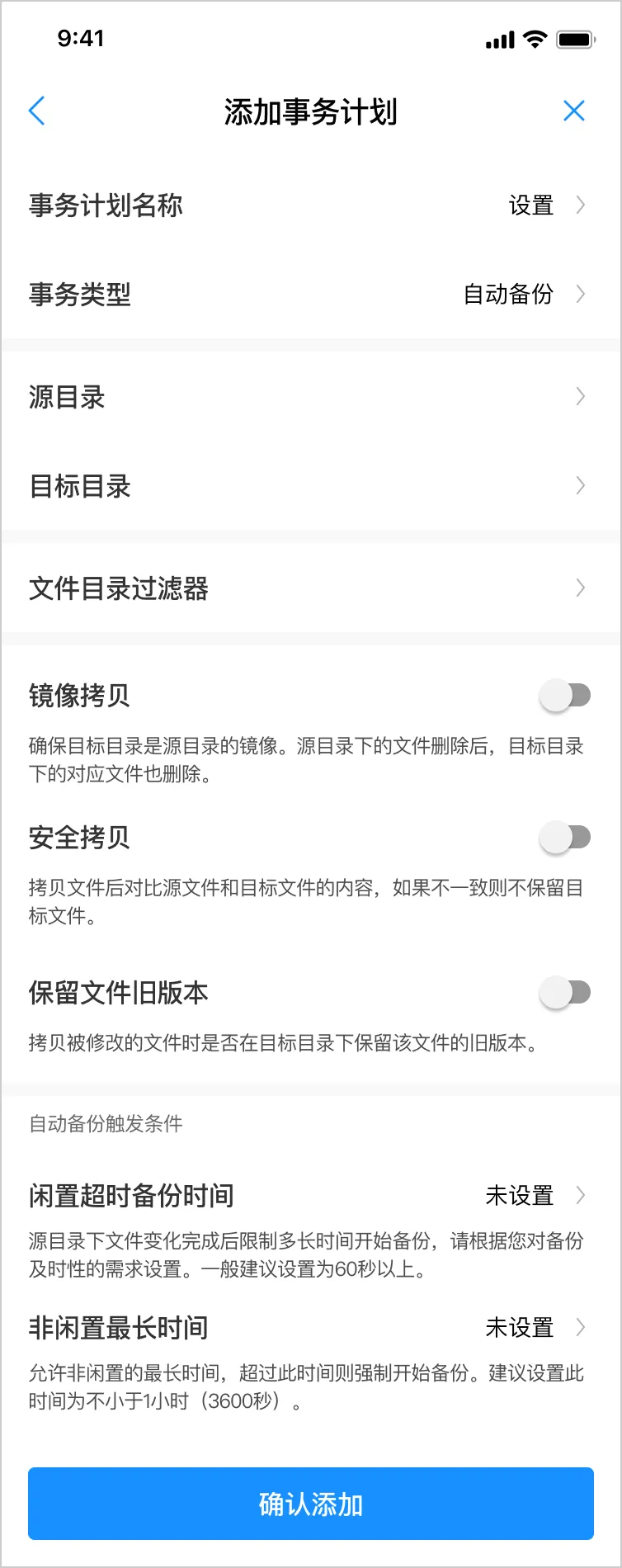Open 文件目录过滤器 settings
The height and width of the screenshot is (1568, 622).
pos(310,588)
